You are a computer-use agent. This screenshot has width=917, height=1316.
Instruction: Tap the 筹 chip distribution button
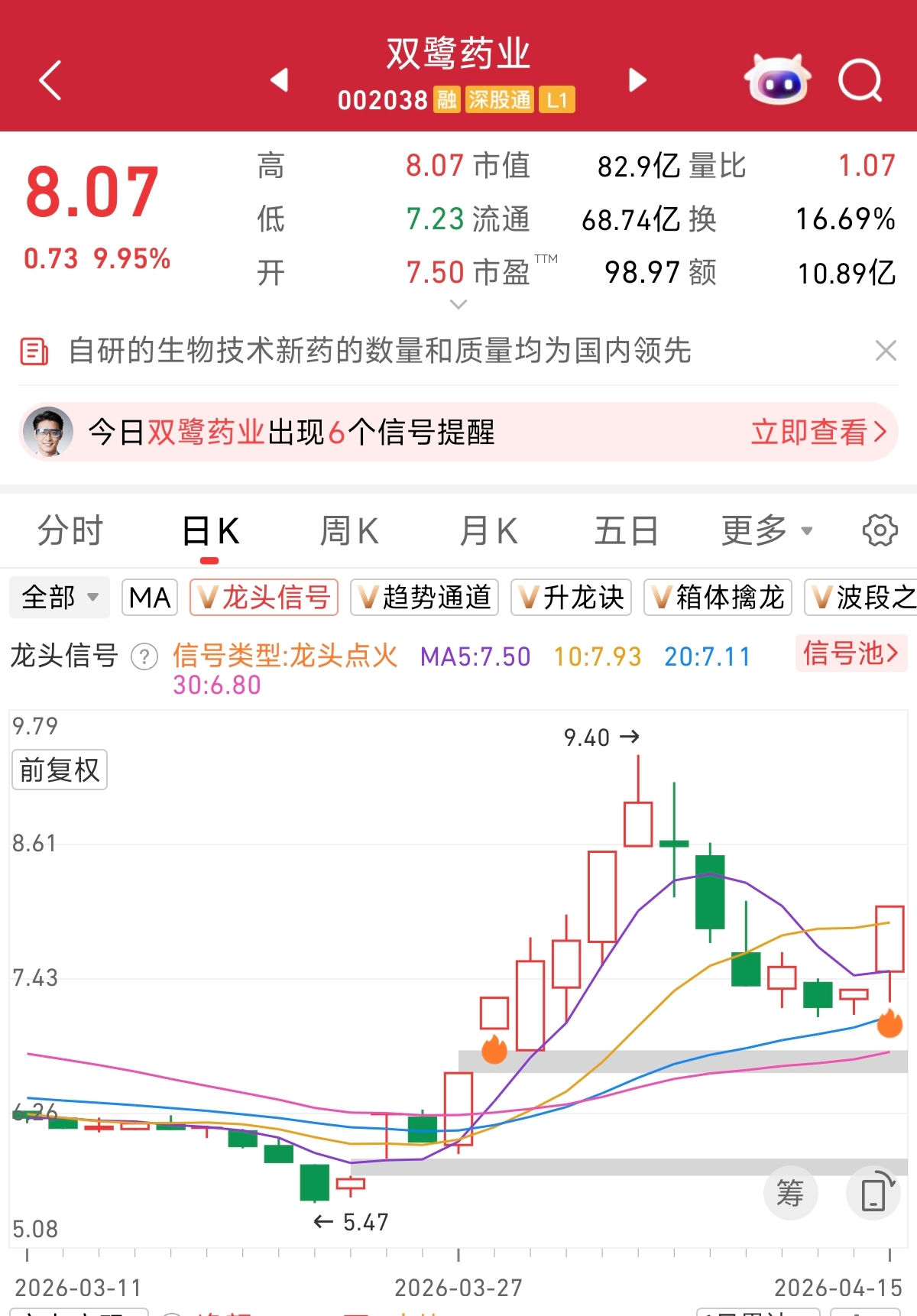[x=790, y=1193]
